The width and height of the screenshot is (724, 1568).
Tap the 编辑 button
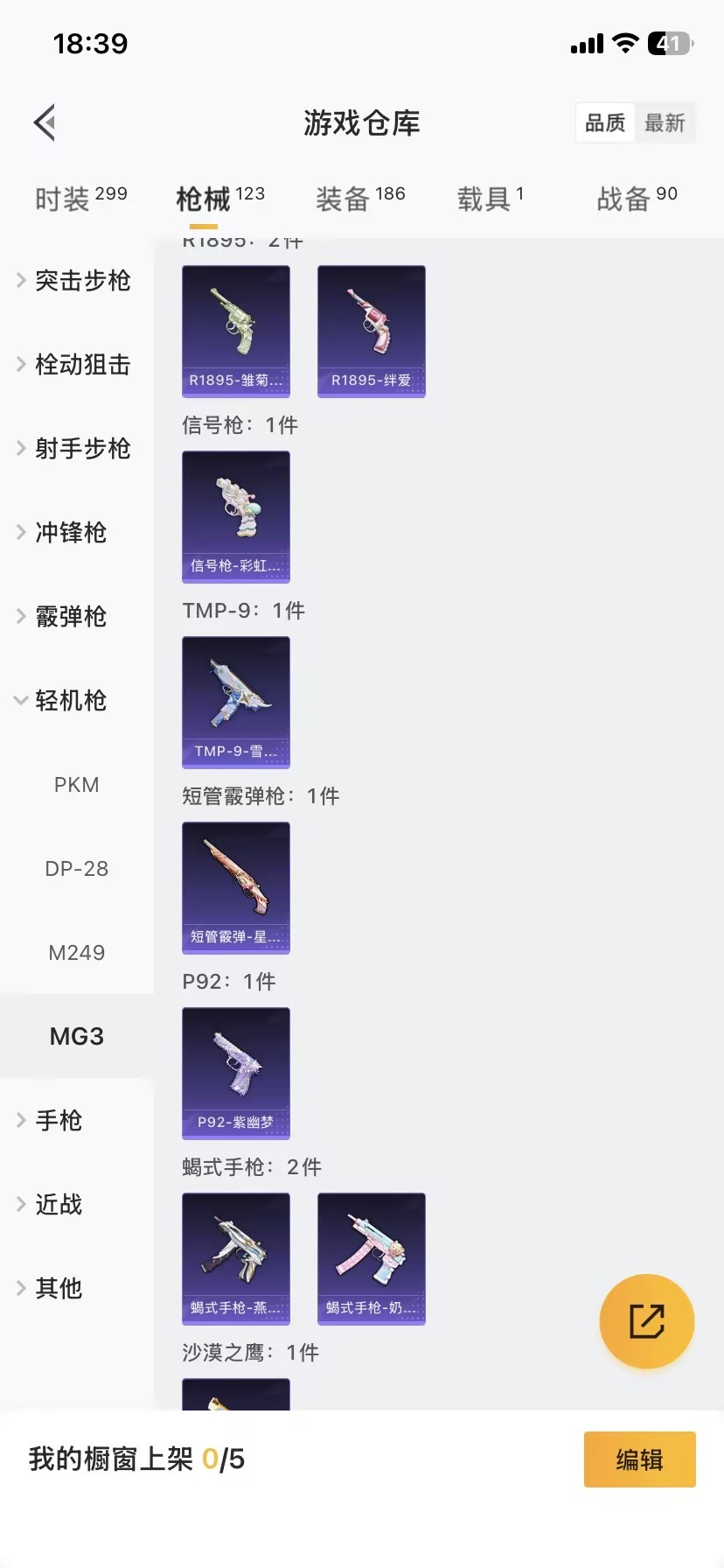639,1459
